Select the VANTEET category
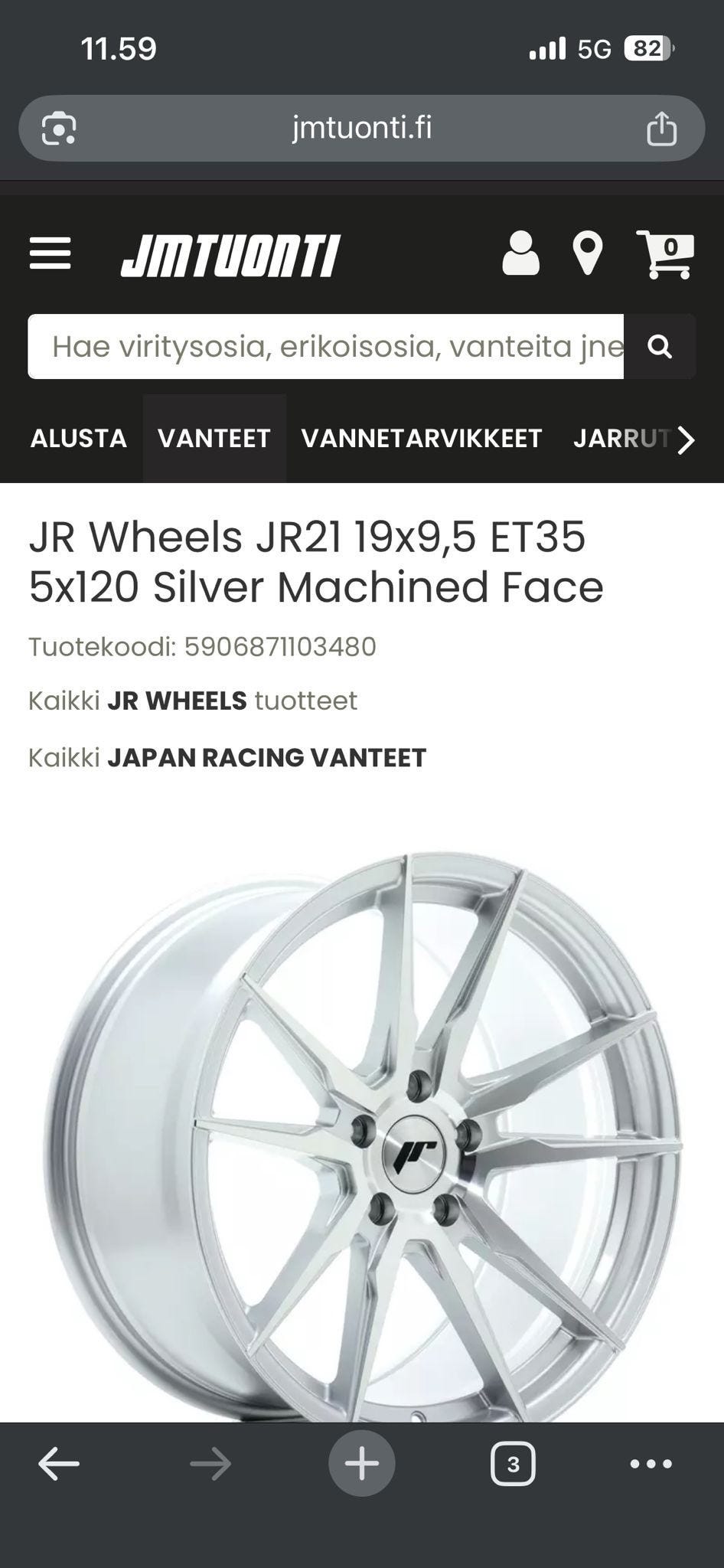 pos(214,439)
